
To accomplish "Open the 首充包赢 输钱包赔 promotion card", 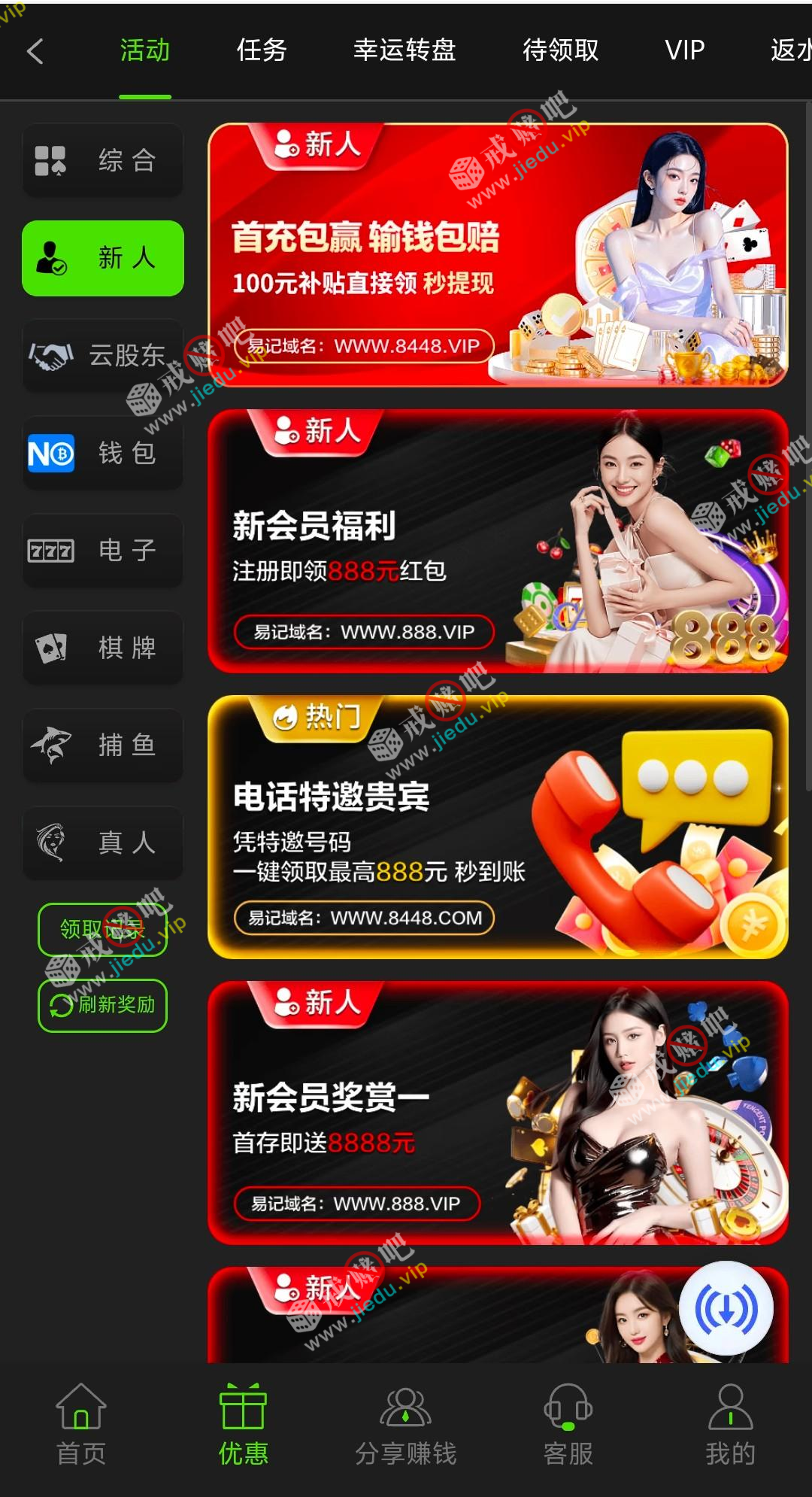I will pos(498,255).
